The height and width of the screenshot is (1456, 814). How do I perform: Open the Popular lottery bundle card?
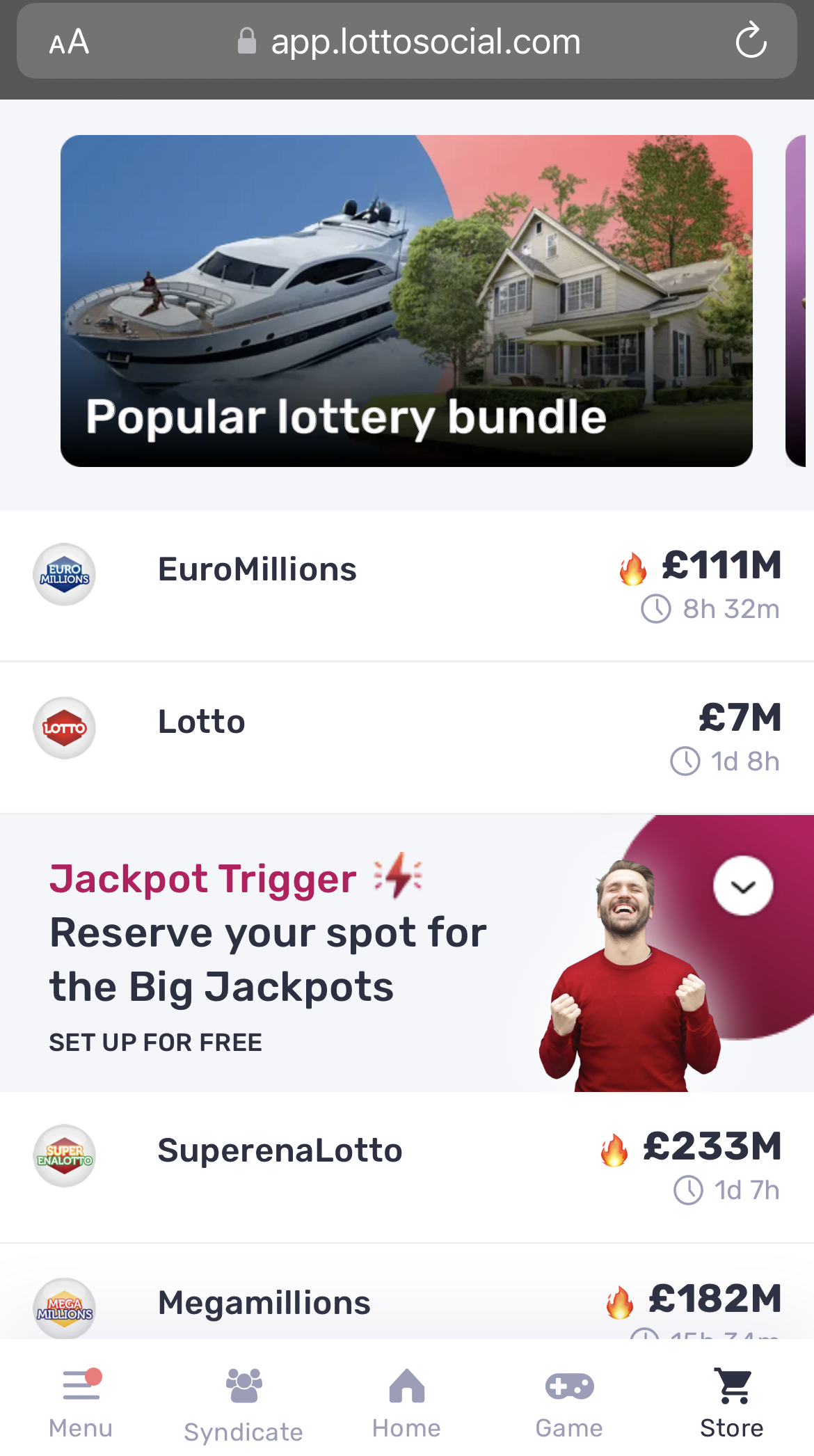coord(406,301)
